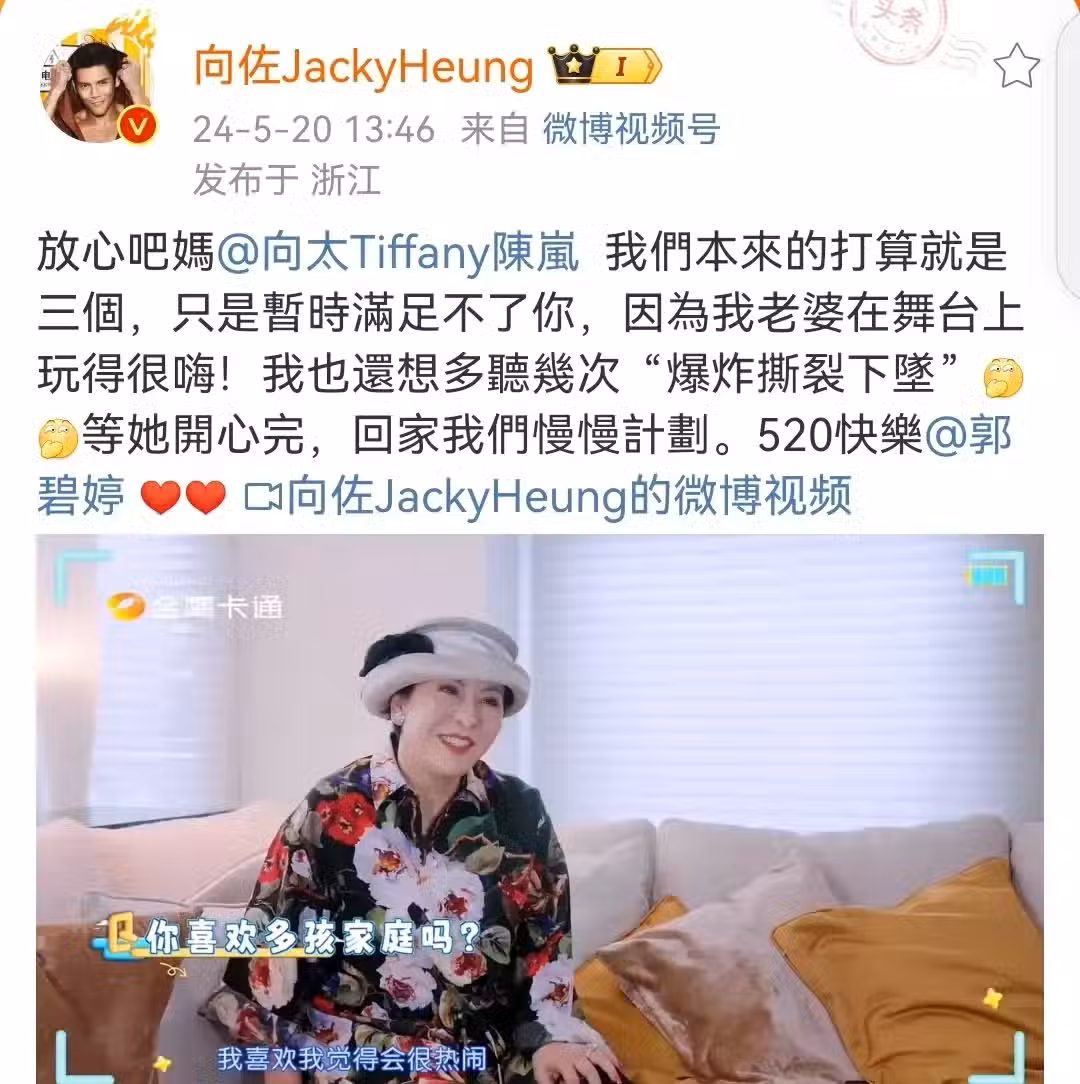
Task: Tap the username 向佐JackyHeung
Action: click(x=363, y=67)
